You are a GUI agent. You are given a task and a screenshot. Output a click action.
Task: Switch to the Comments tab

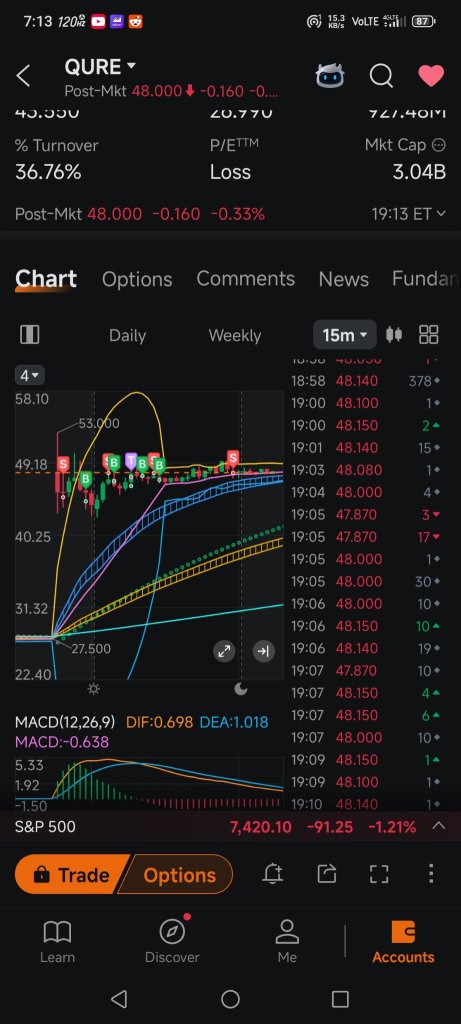pos(246,279)
